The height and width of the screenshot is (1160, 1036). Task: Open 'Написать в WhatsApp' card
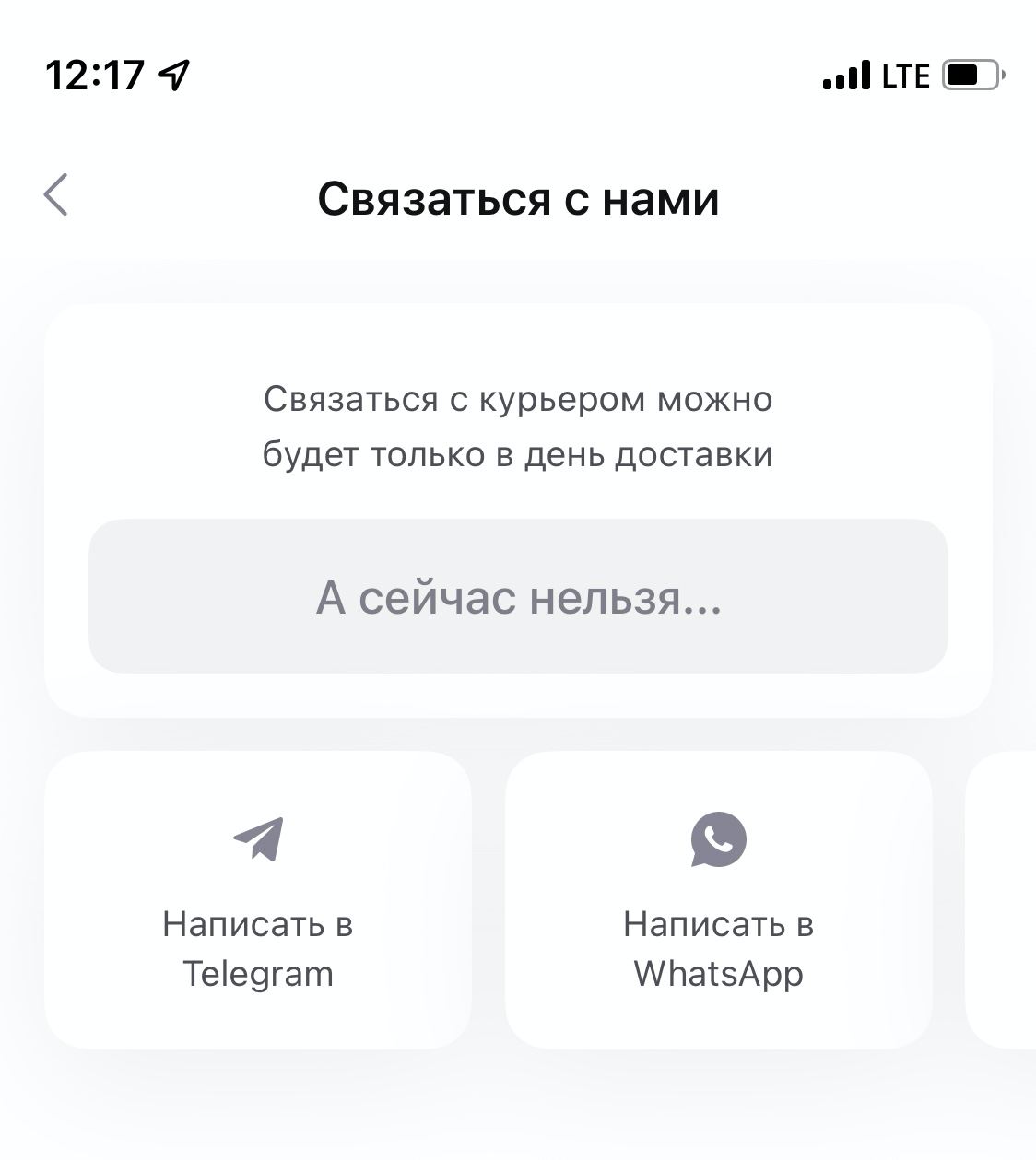718,900
